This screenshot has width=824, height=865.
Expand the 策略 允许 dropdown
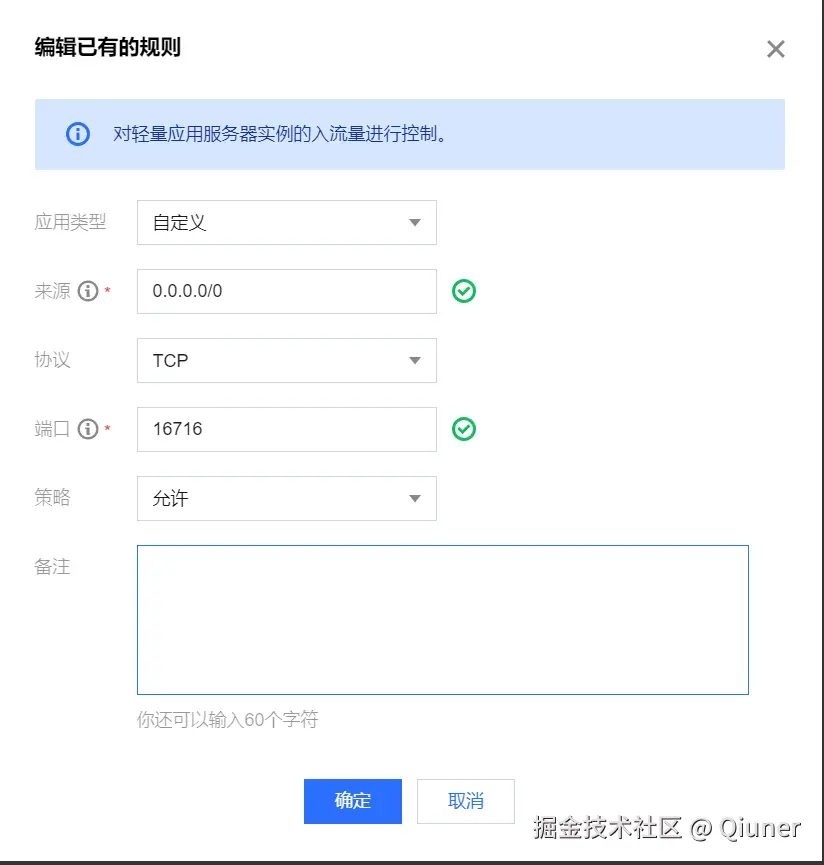[286, 498]
